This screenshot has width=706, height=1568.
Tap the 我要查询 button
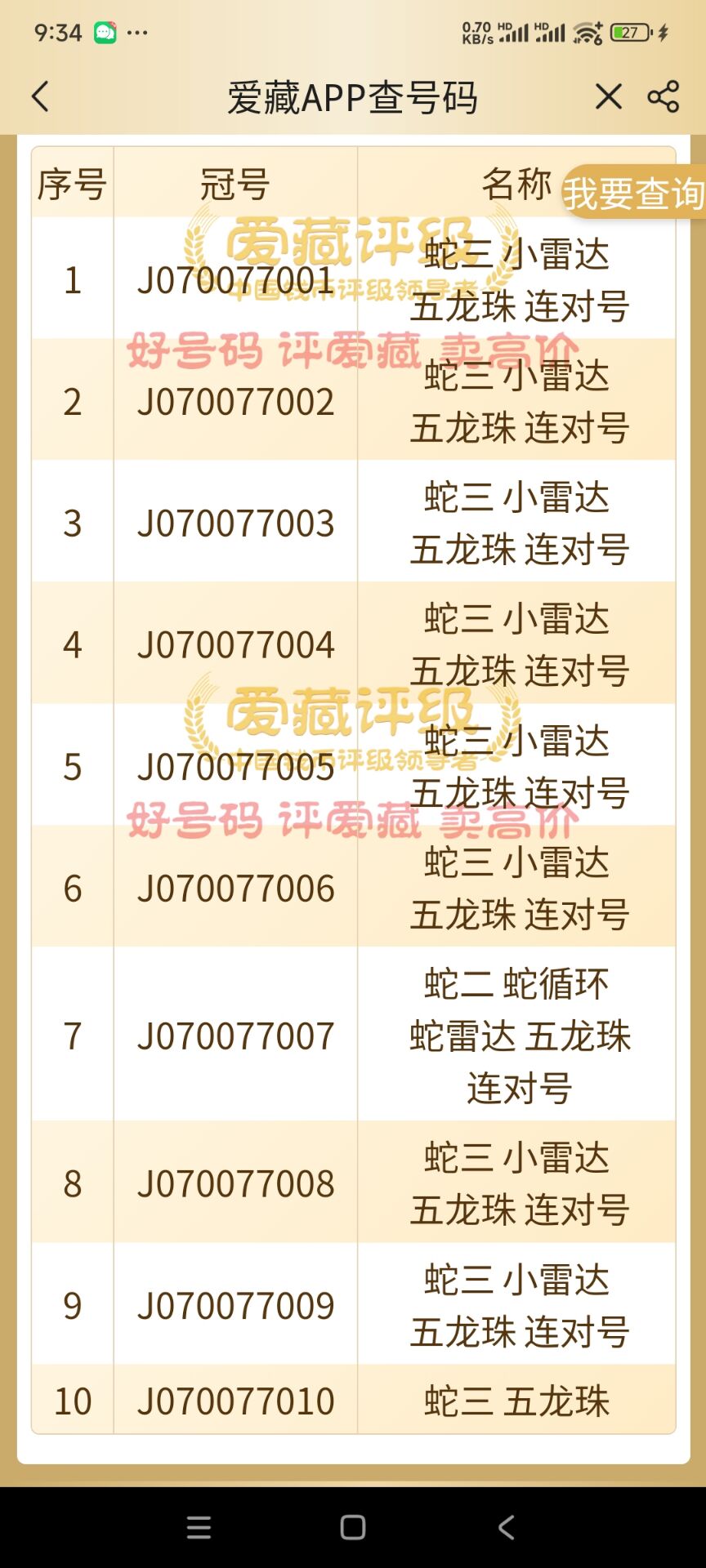(634, 193)
